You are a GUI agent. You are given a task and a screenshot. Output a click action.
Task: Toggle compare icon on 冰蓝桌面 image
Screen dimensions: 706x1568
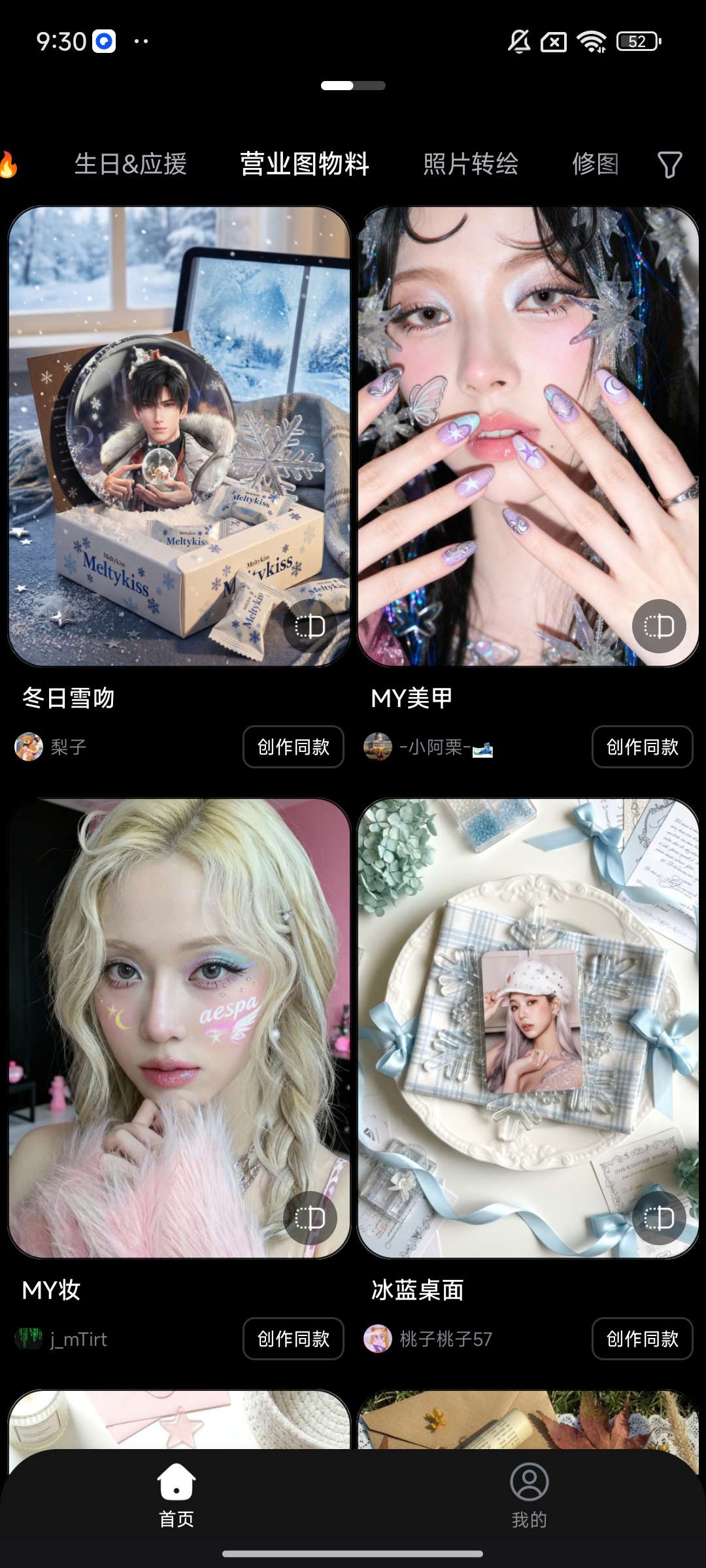point(658,1218)
